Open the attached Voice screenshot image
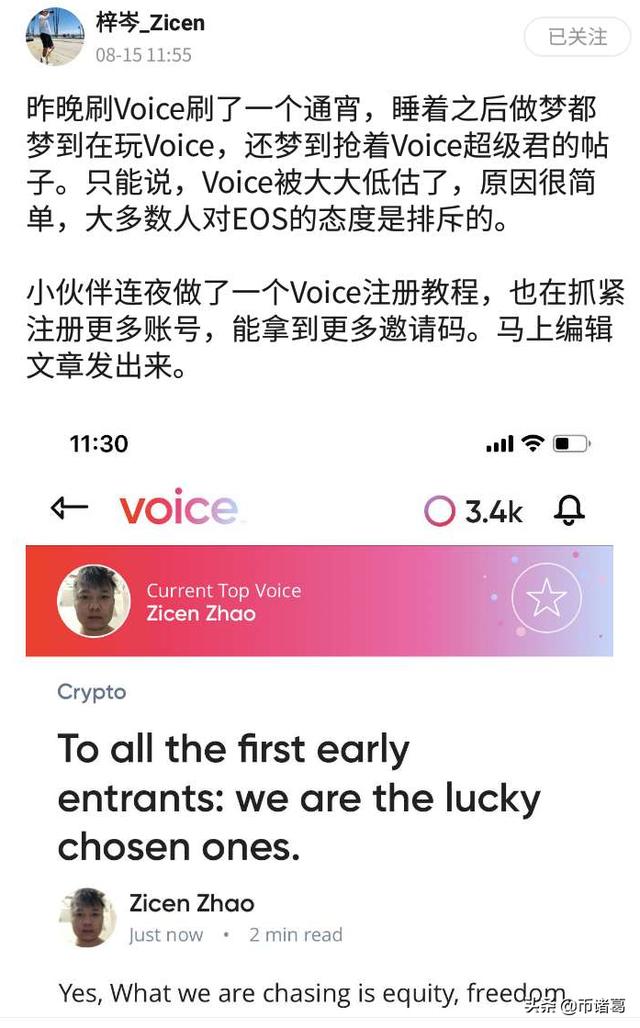This screenshot has height=1028, width=640. [x=320, y=720]
